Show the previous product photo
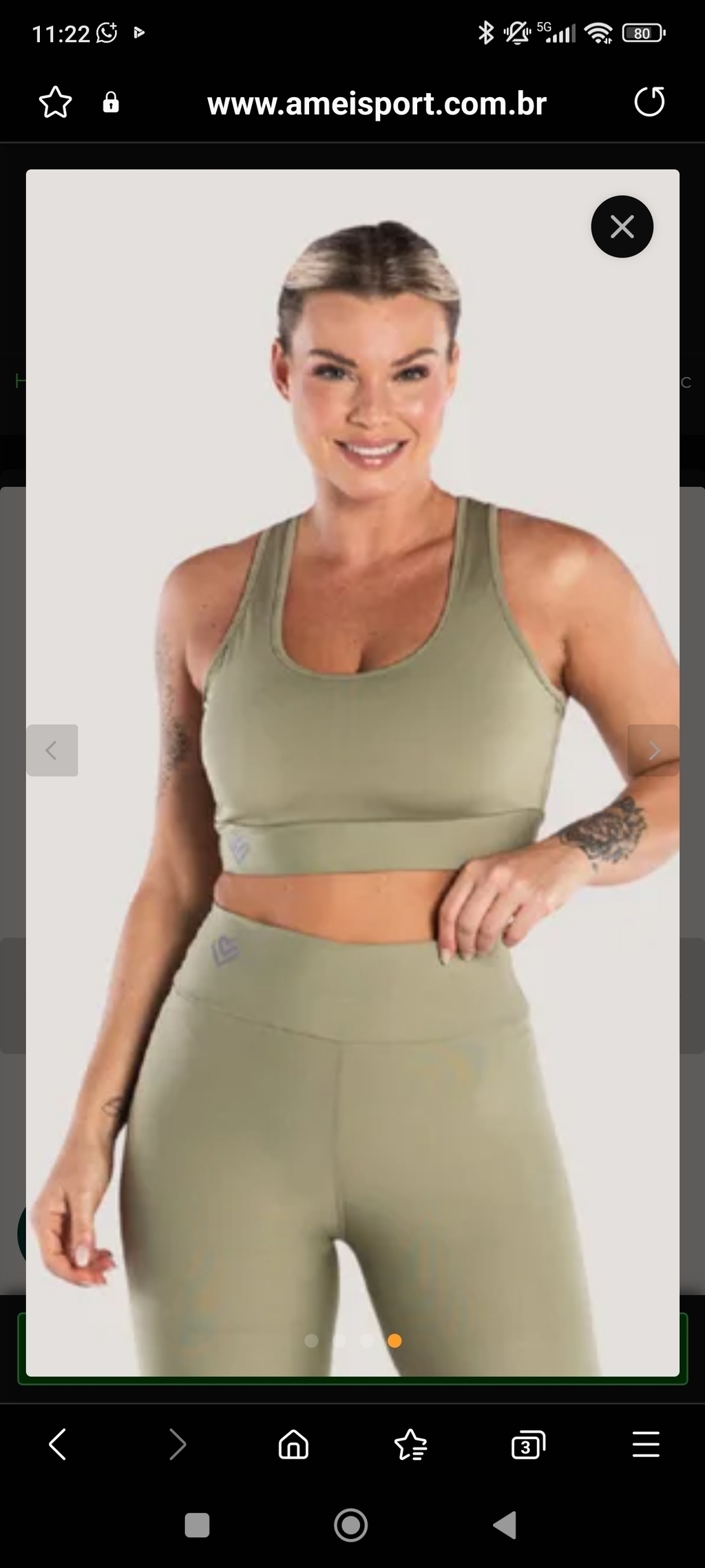Image resolution: width=705 pixels, height=1568 pixels. point(52,750)
